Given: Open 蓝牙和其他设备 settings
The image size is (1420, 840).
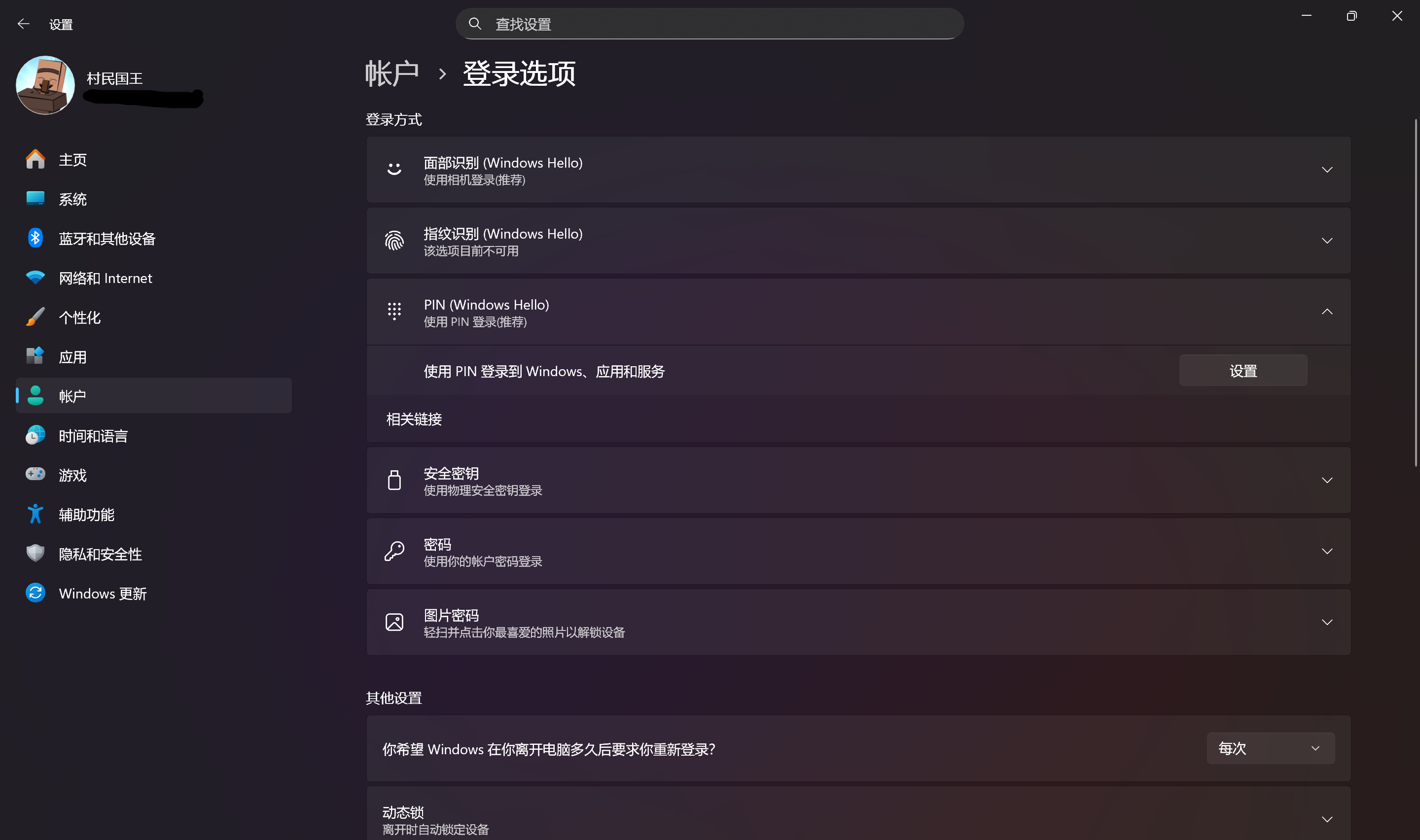Looking at the screenshot, I should (x=106, y=239).
